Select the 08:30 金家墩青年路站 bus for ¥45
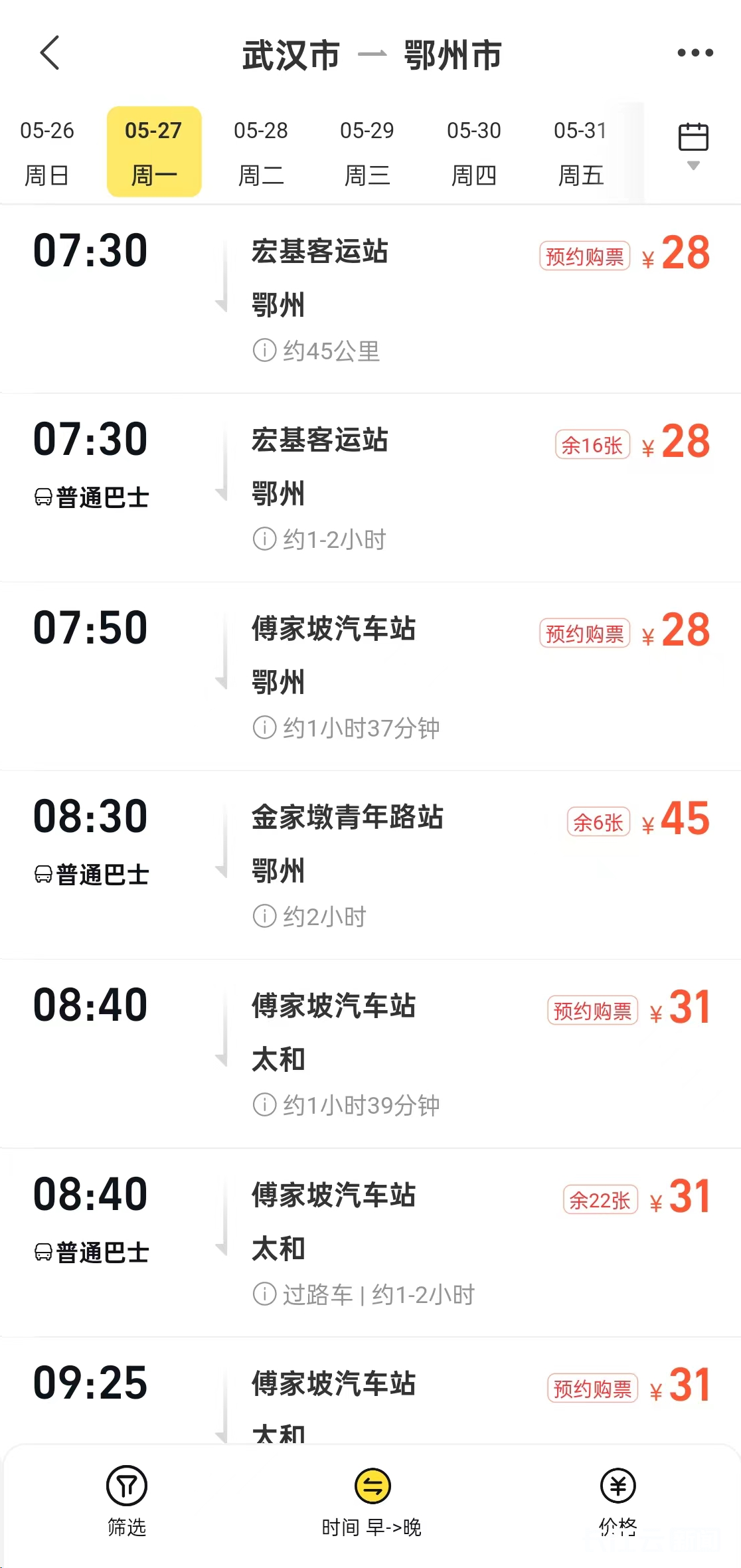Screen dimensions: 741x1568 [x=370, y=865]
